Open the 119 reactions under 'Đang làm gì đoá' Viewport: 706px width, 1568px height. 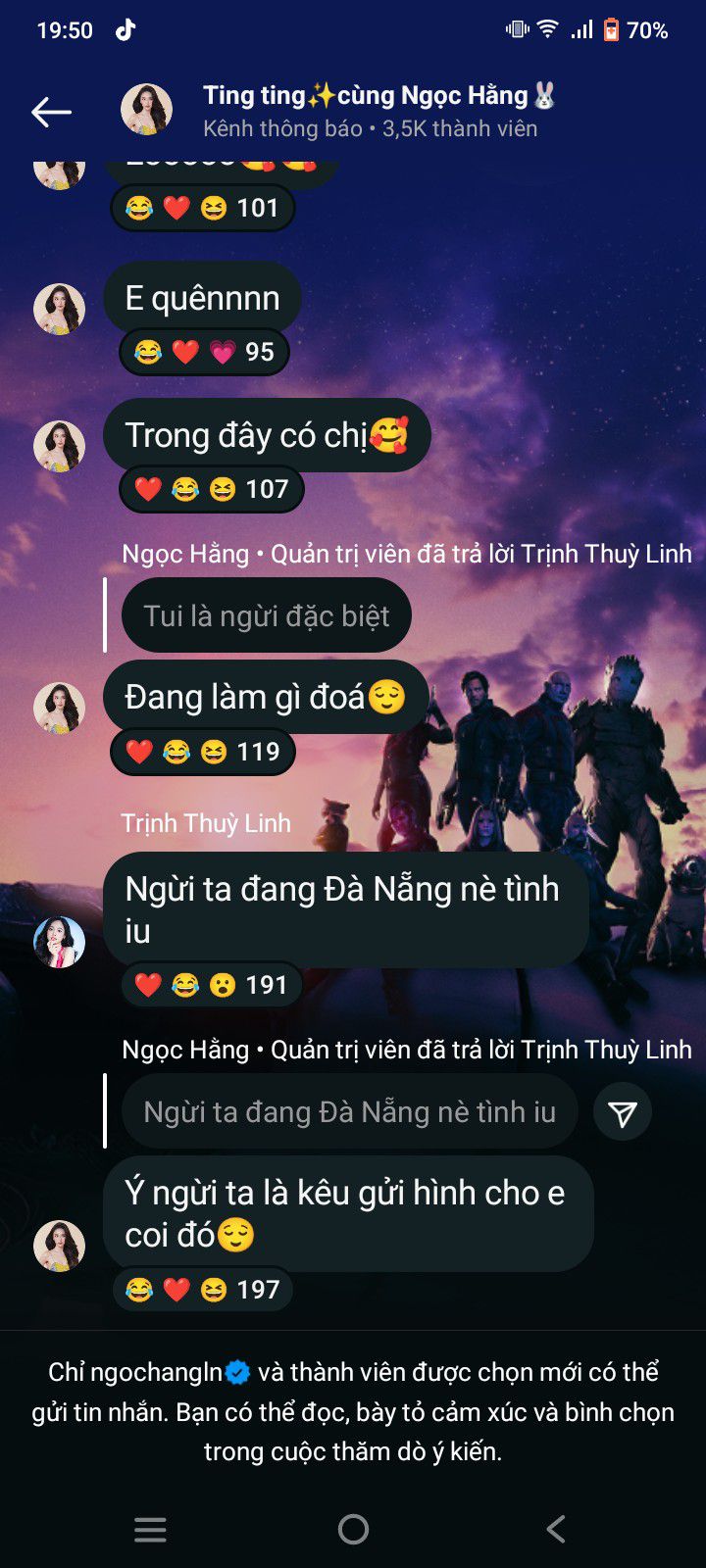203,752
